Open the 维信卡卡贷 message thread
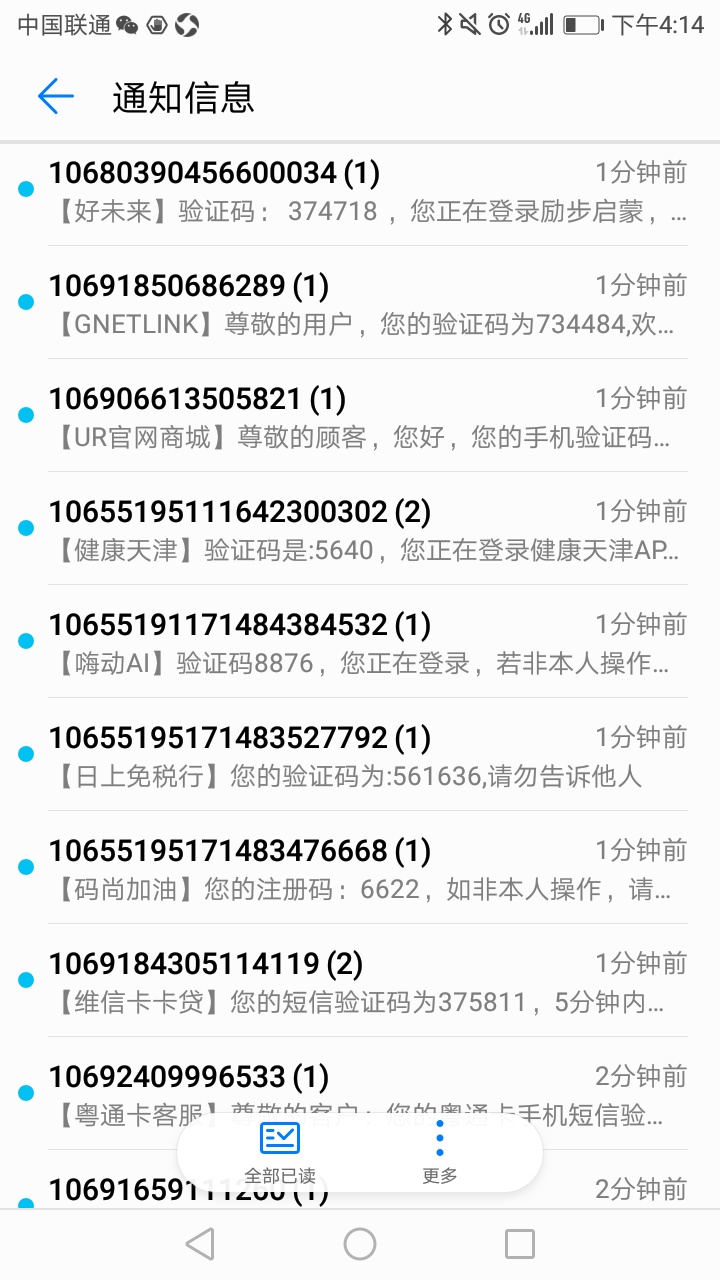This screenshot has width=720, height=1280. [x=360, y=981]
